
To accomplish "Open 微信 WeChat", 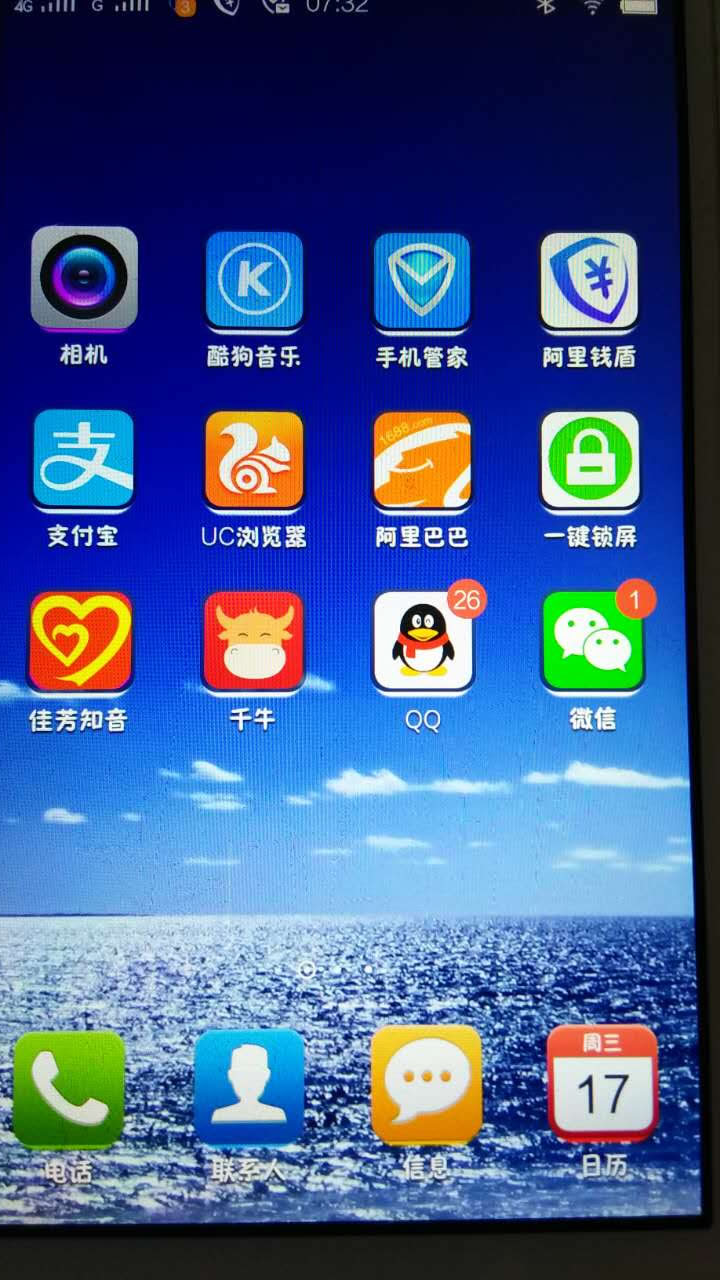I will pos(592,642).
